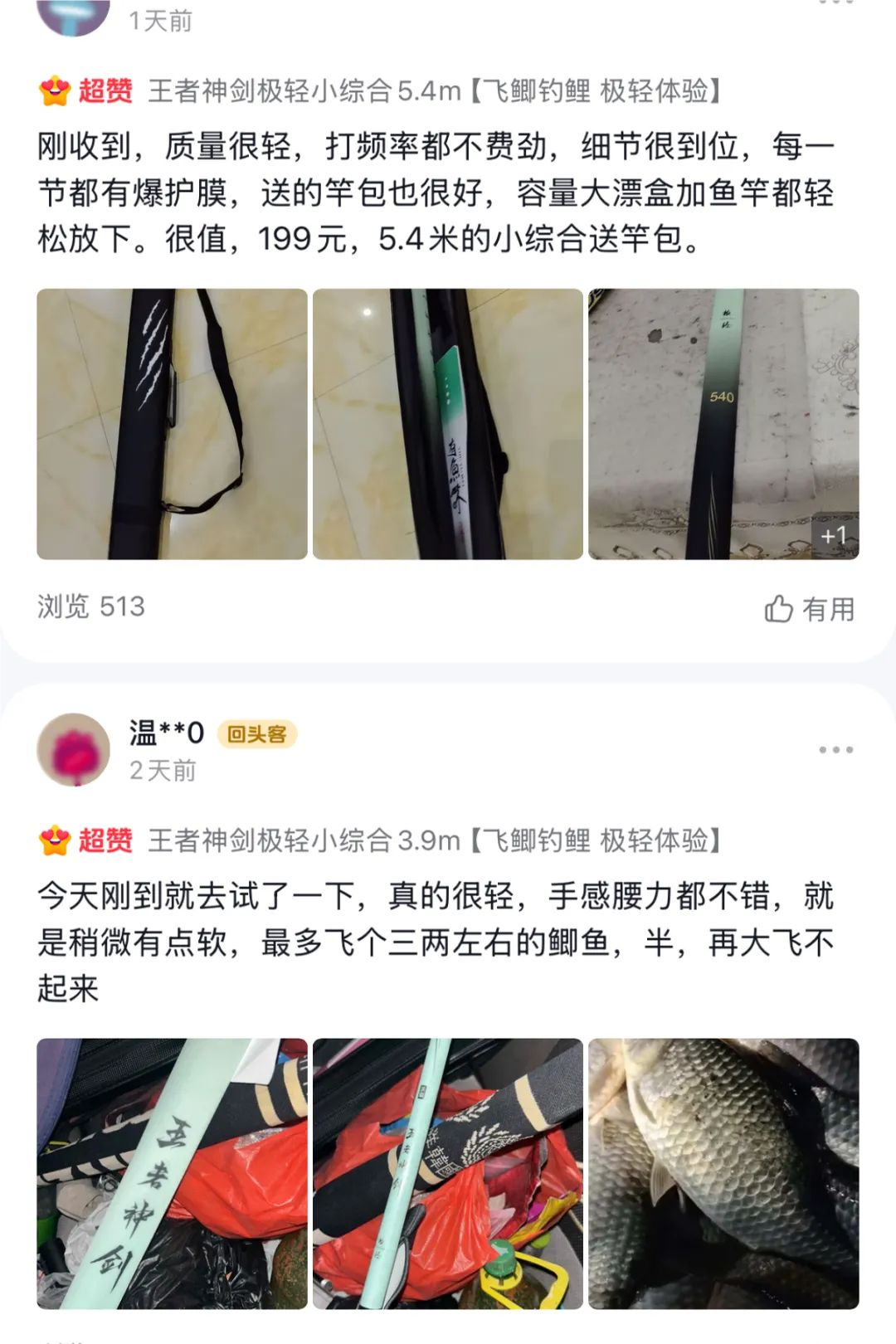
Task: View the 王者神剑 rod close-up photo
Action: click(172, 1173)
